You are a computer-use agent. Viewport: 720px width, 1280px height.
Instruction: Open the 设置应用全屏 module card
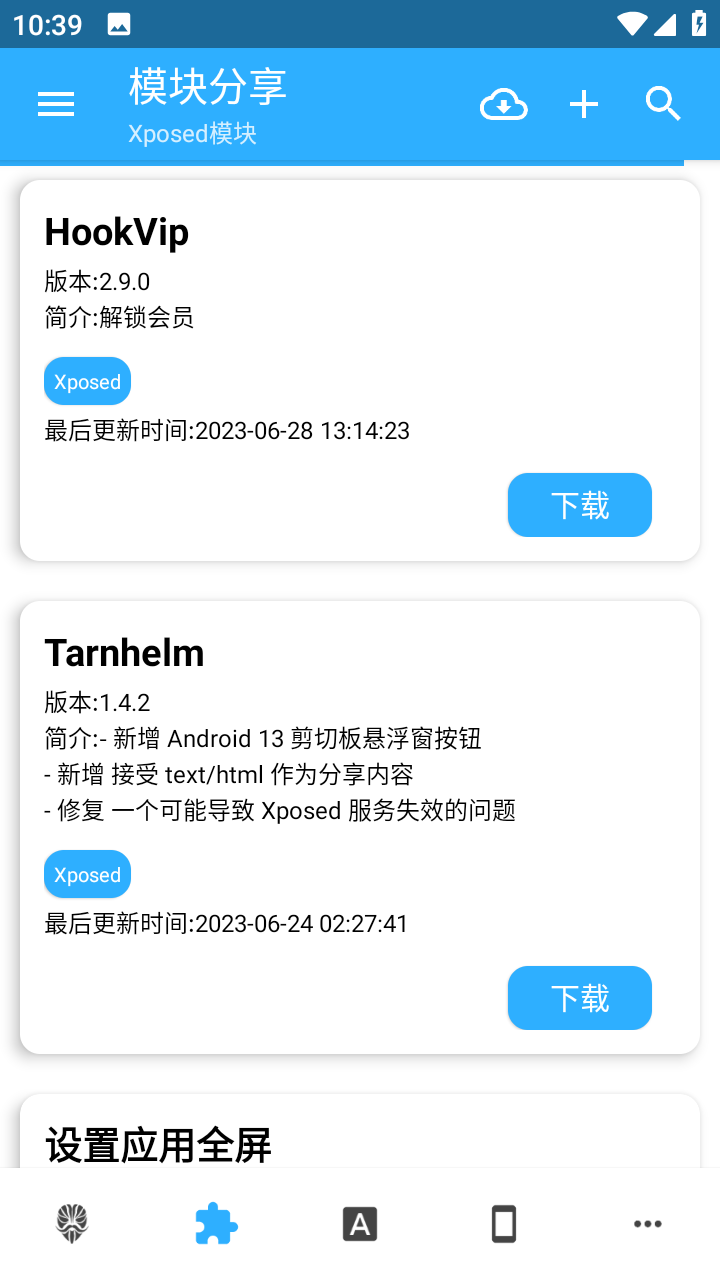(360, 1131)
